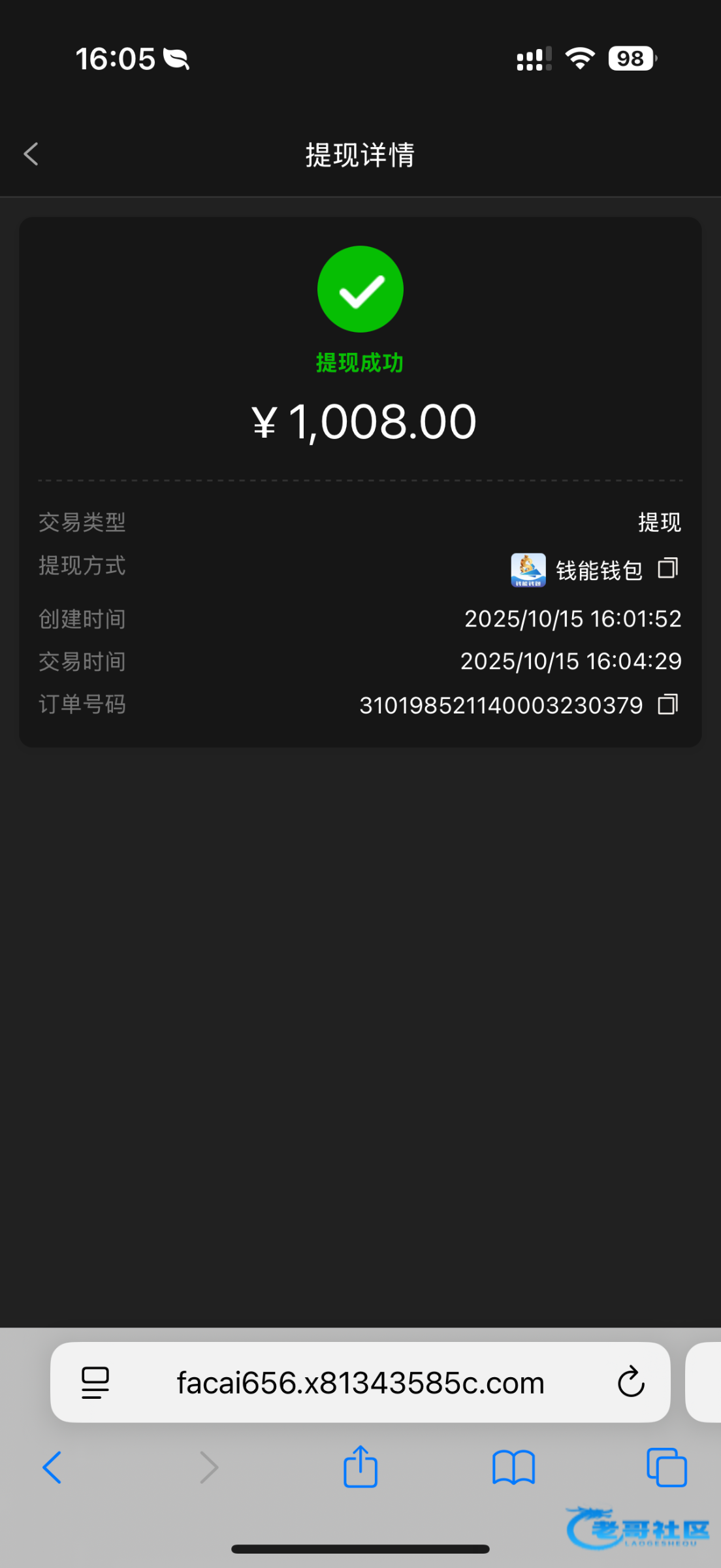Reload the current web page

[x=631, y=1382]
